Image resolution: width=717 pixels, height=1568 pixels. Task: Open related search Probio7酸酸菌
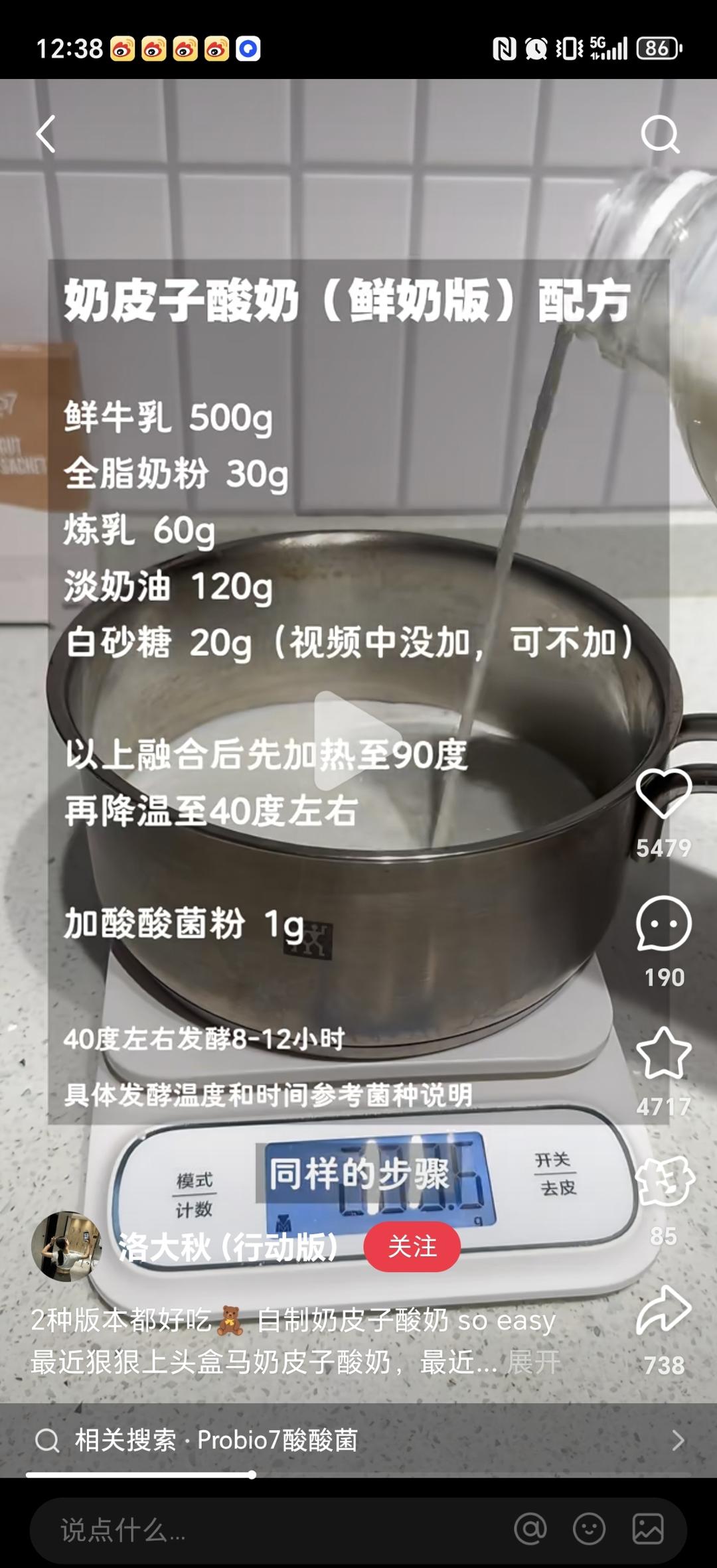pos(358,1440)
